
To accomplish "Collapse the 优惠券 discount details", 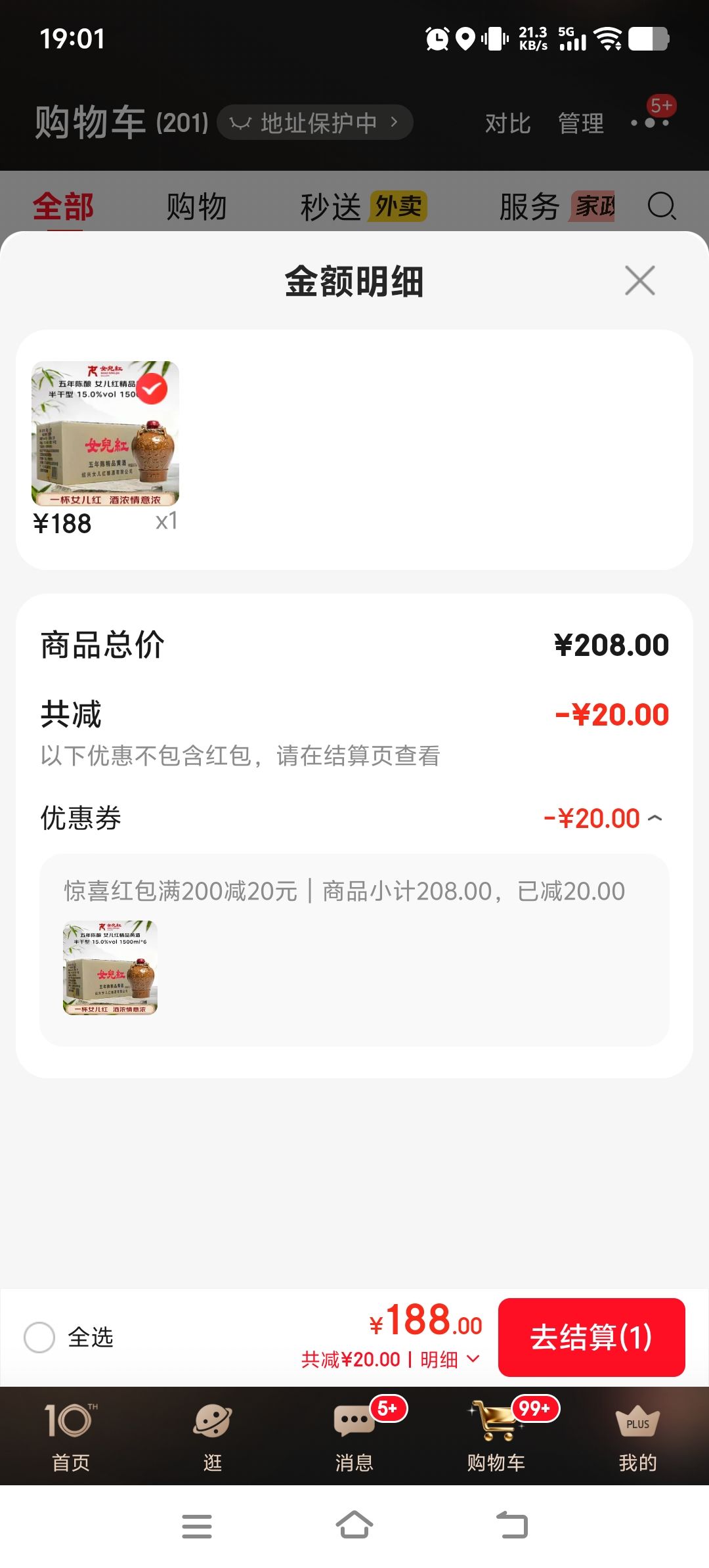I will (x=655, y=818).
